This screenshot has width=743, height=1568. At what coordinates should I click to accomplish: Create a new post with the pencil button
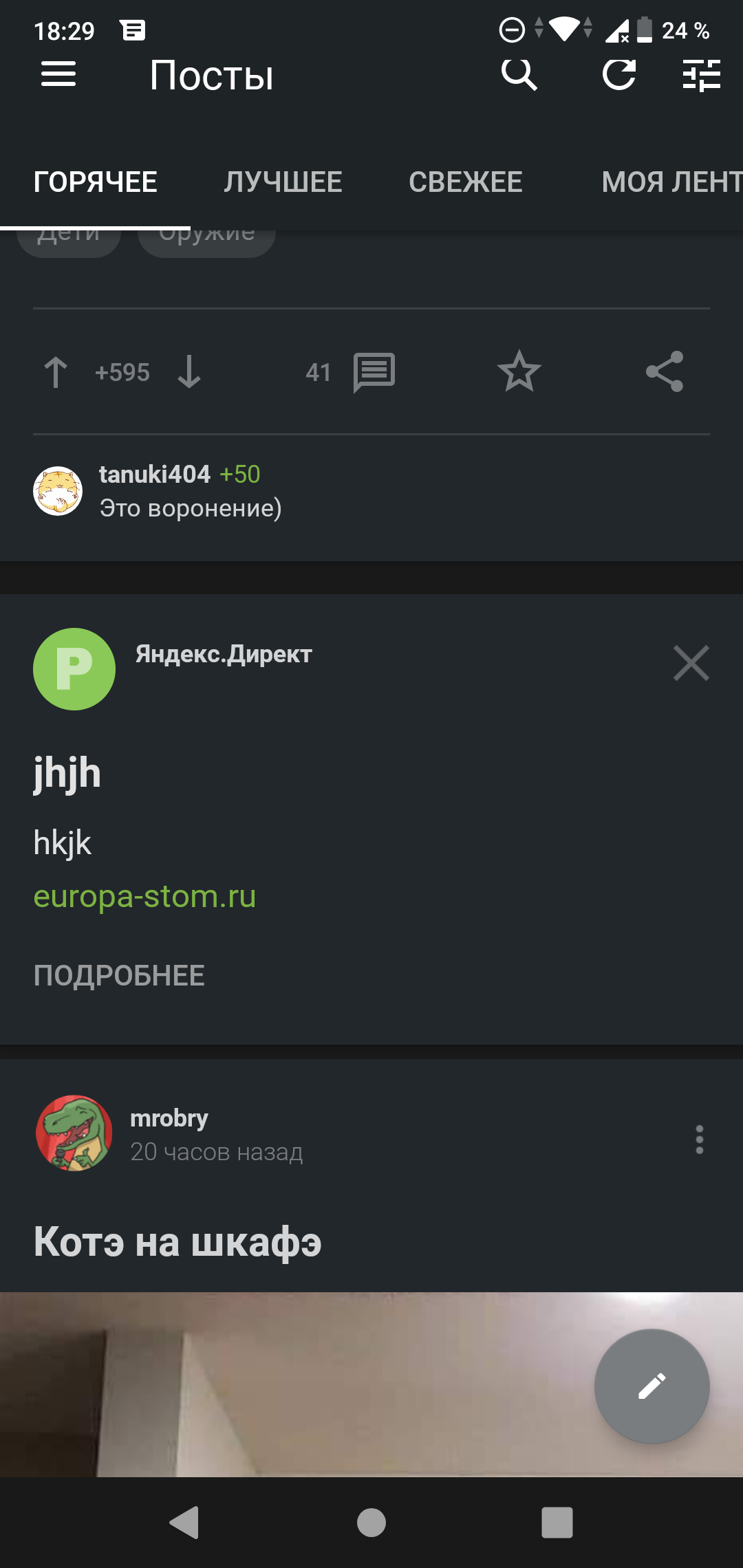pyautogui.click(x=652, y=1386)
